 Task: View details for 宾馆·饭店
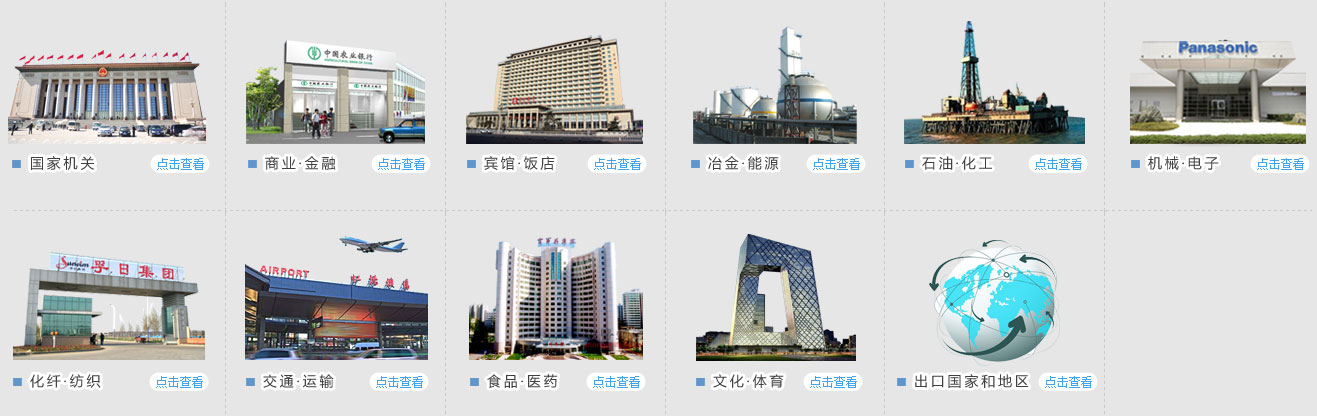click(617, 164)
